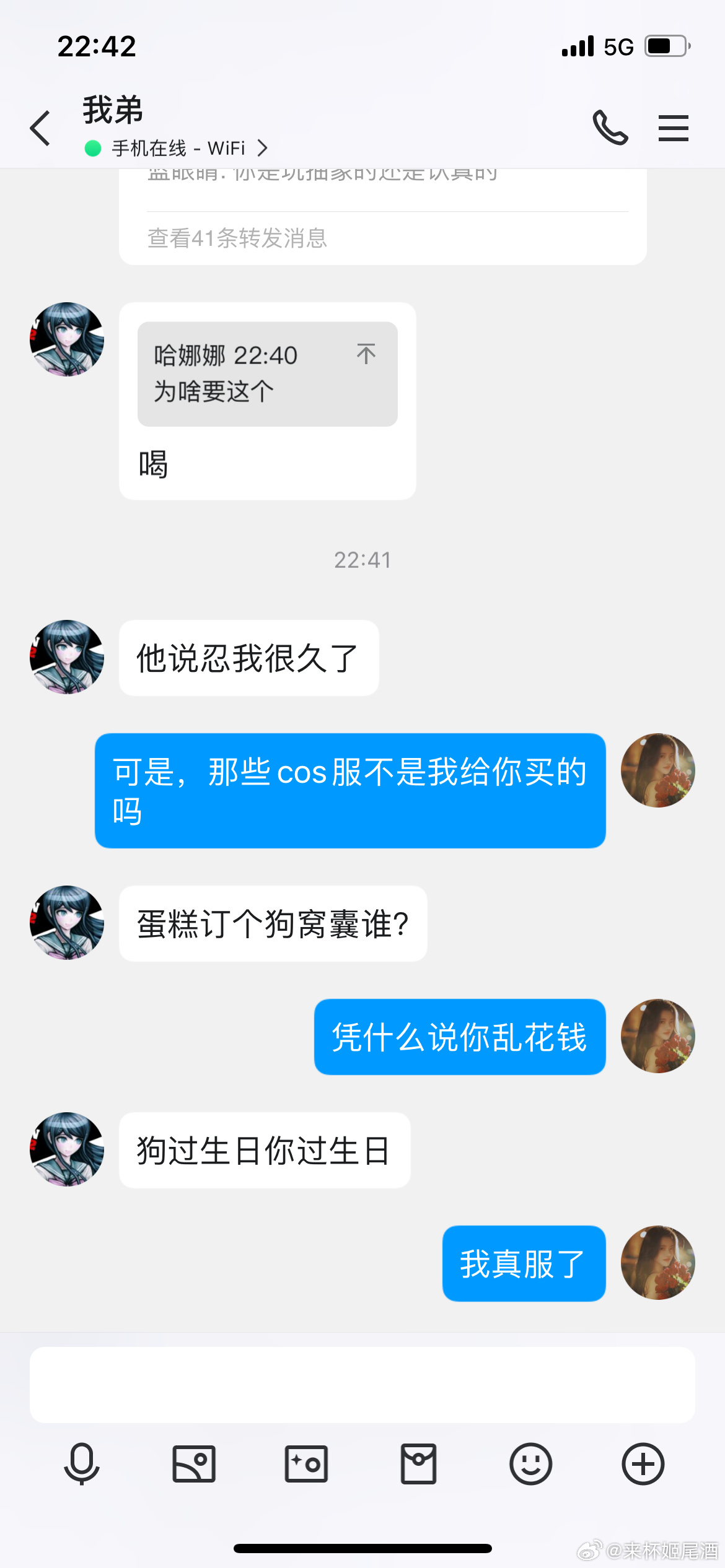Open my own avatar beside 我真服了
Image resolution: width=725 pixels, height=1568 pixels.
[x=658, y=1263]
